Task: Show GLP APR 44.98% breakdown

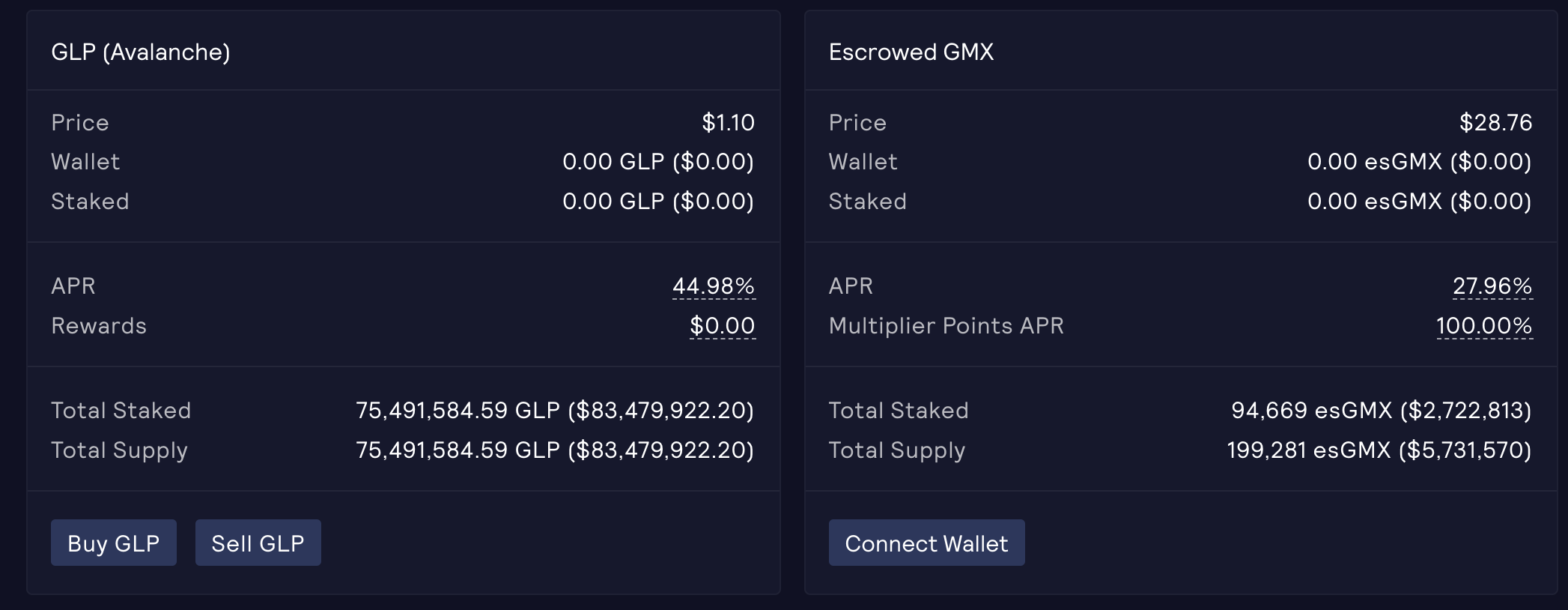Action: tap(714, 286)
